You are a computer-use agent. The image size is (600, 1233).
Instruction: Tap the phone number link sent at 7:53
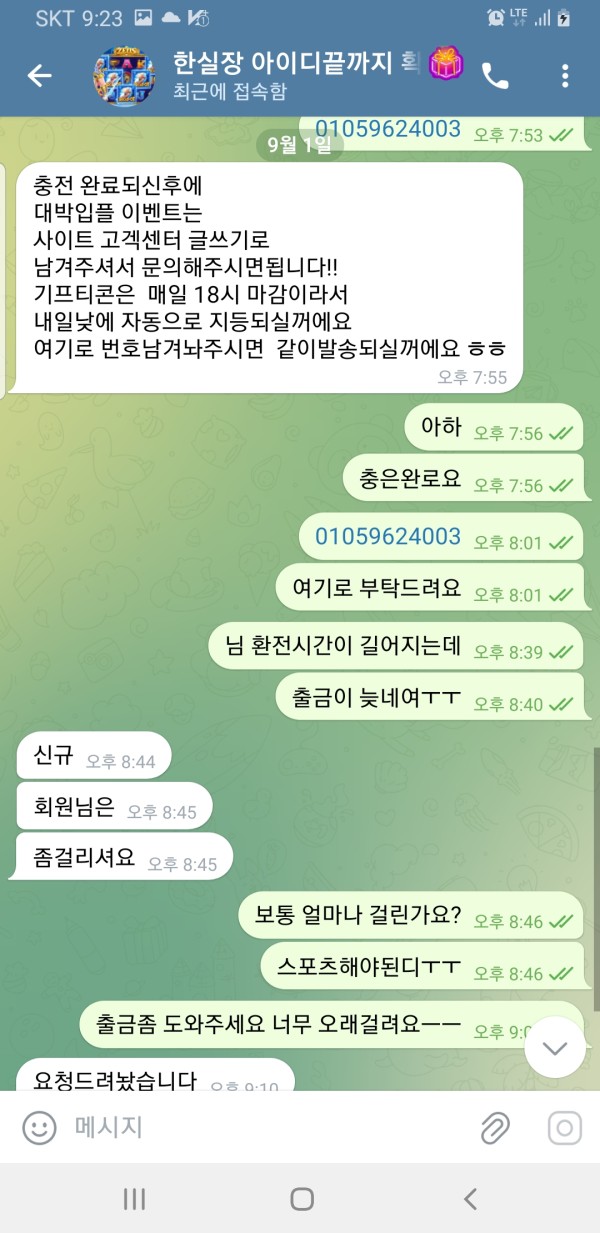click(388, 129)
